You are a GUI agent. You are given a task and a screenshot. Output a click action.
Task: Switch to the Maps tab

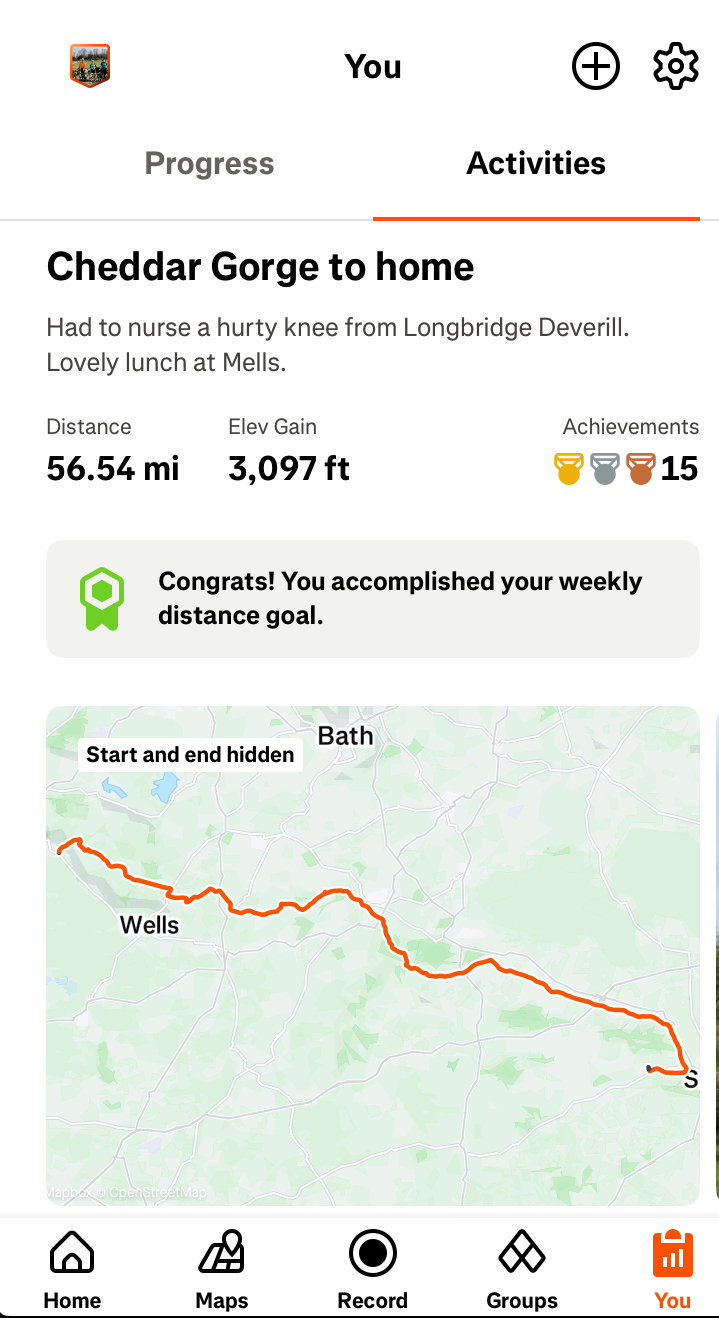click(x=222, y=1269)
